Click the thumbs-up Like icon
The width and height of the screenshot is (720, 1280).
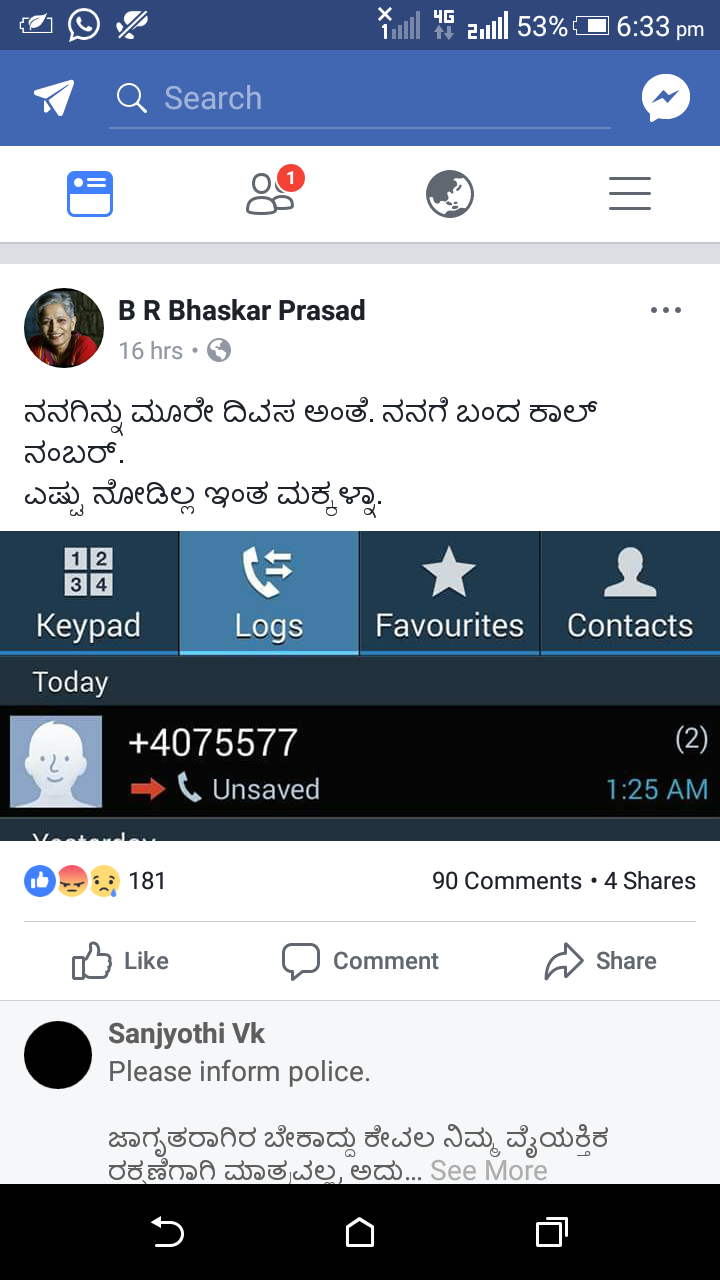[x=90, y=960]
